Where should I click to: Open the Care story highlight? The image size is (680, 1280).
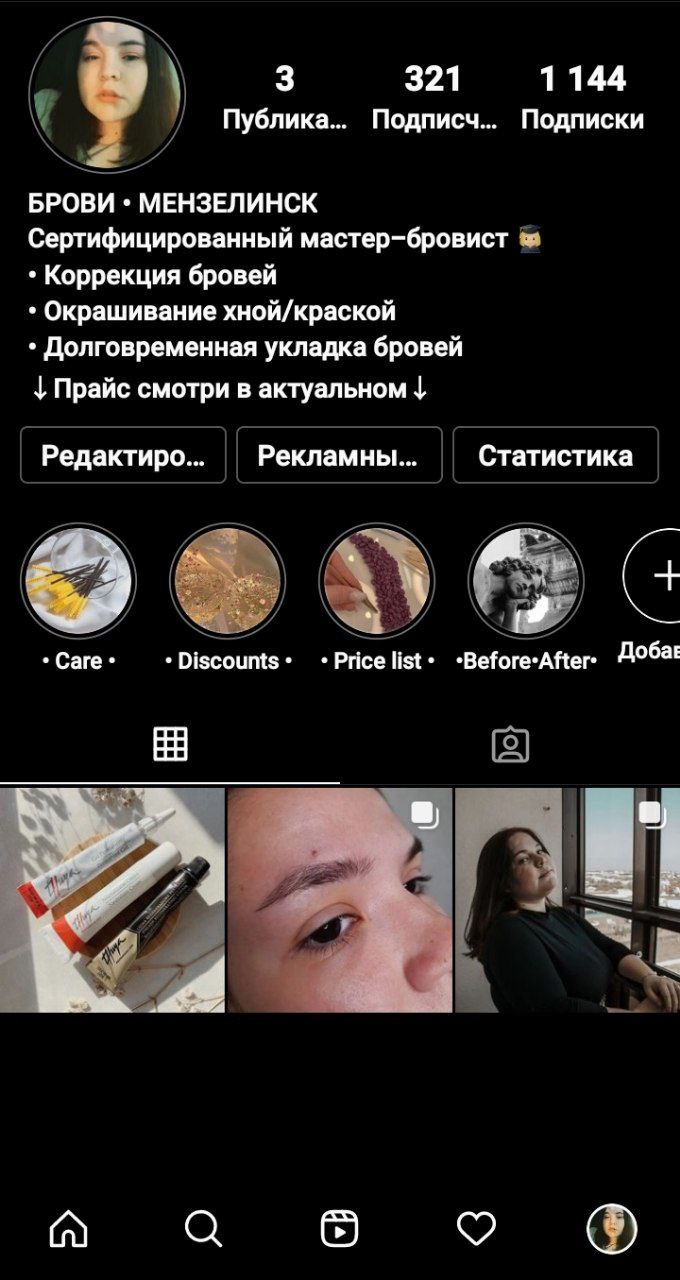click(78, 581)
